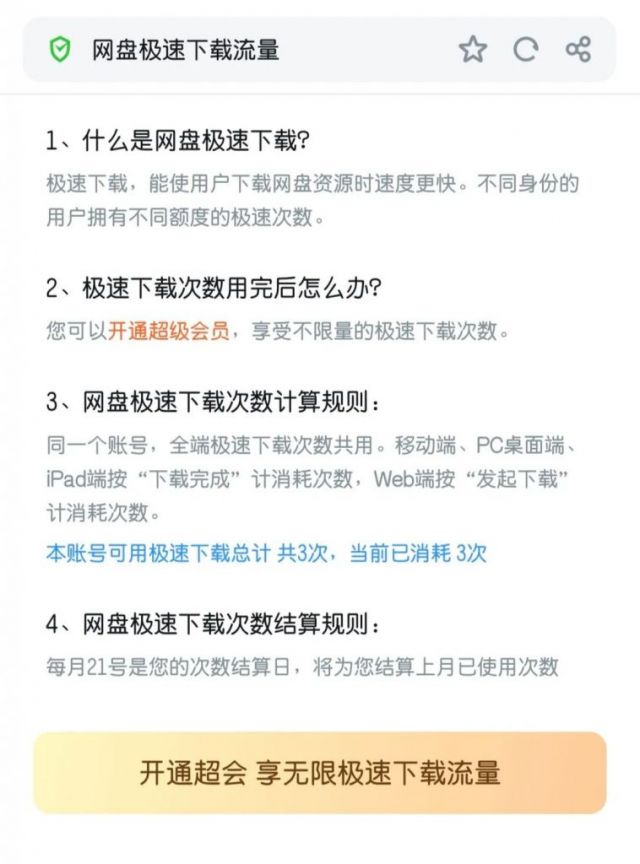Bookmark this page with the star icon
The width and height of the screenshot is (640, 864).
(473, 49)
